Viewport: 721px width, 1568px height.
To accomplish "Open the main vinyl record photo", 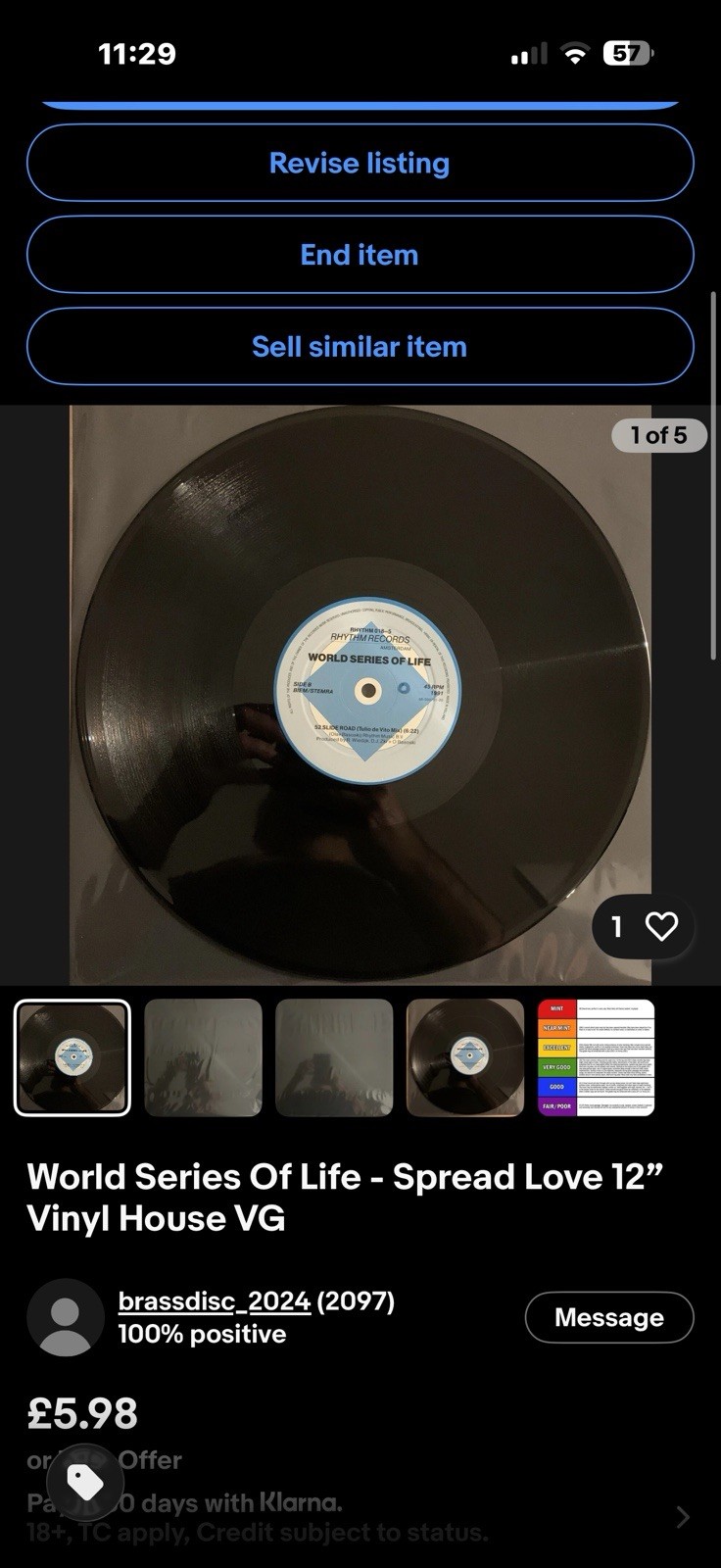I will [360, 695].
